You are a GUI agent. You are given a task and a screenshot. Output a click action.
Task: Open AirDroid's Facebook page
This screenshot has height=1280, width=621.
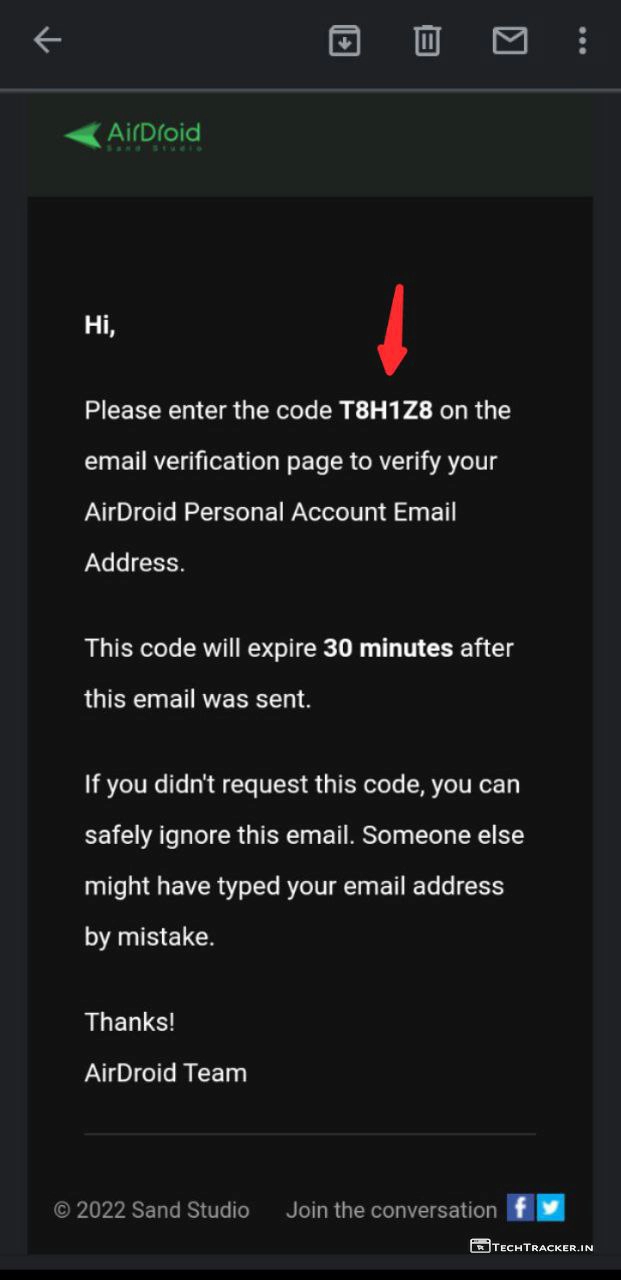(520, 1207)
